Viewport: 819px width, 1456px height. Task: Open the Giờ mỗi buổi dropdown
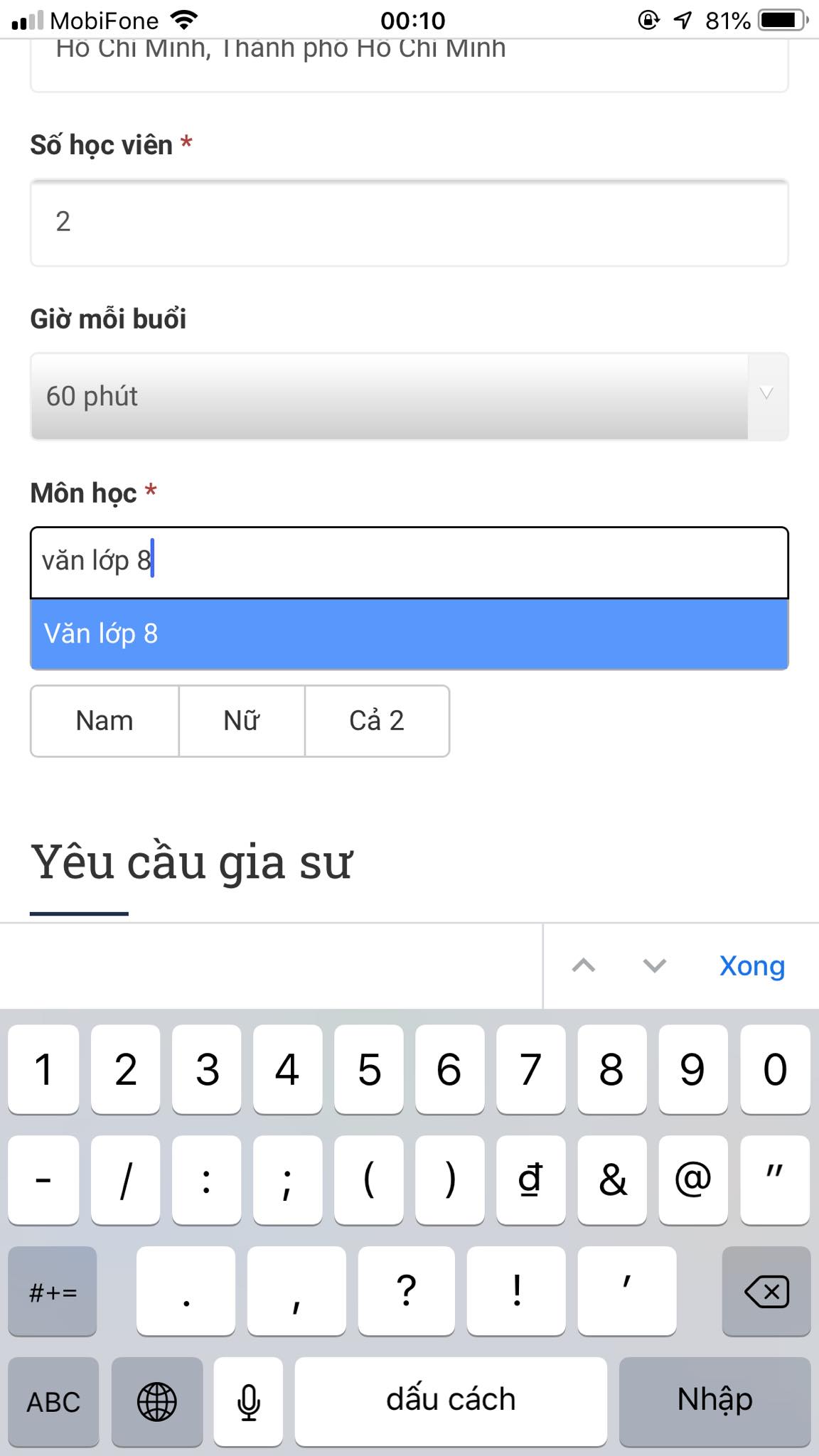point(409,397)
